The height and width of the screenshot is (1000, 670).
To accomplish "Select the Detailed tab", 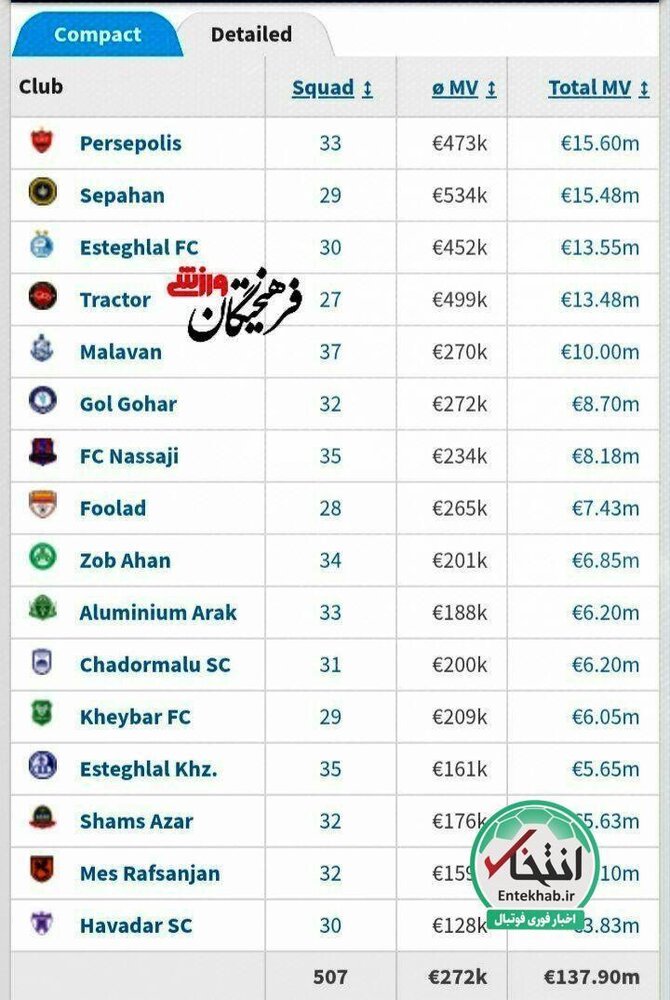I will pyautogui.click(x=251, y=35).
